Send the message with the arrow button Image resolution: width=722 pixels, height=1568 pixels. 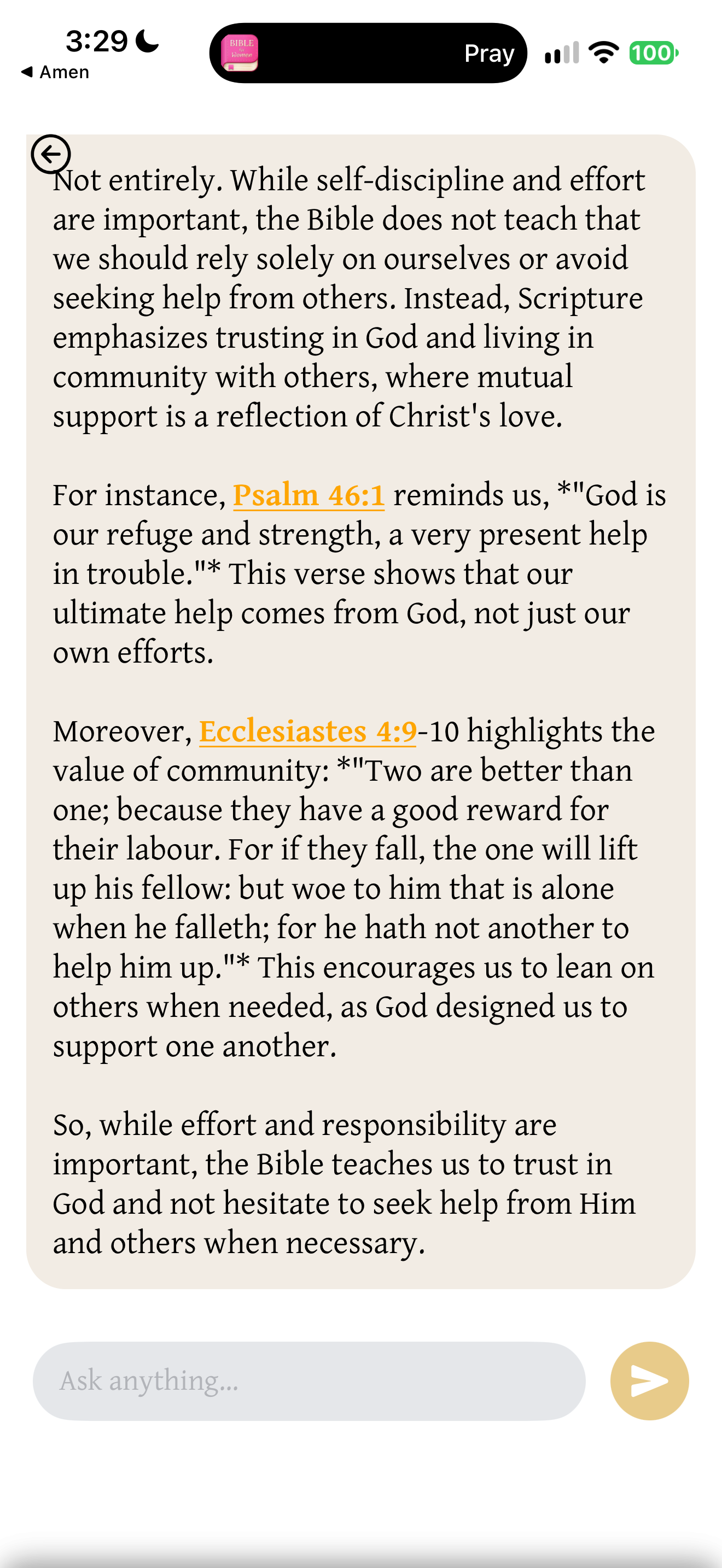(650, 1380)
